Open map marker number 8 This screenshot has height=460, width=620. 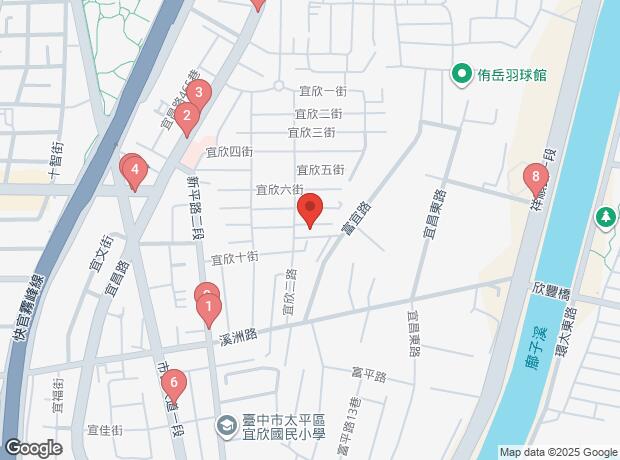click(x=537, y=180)
